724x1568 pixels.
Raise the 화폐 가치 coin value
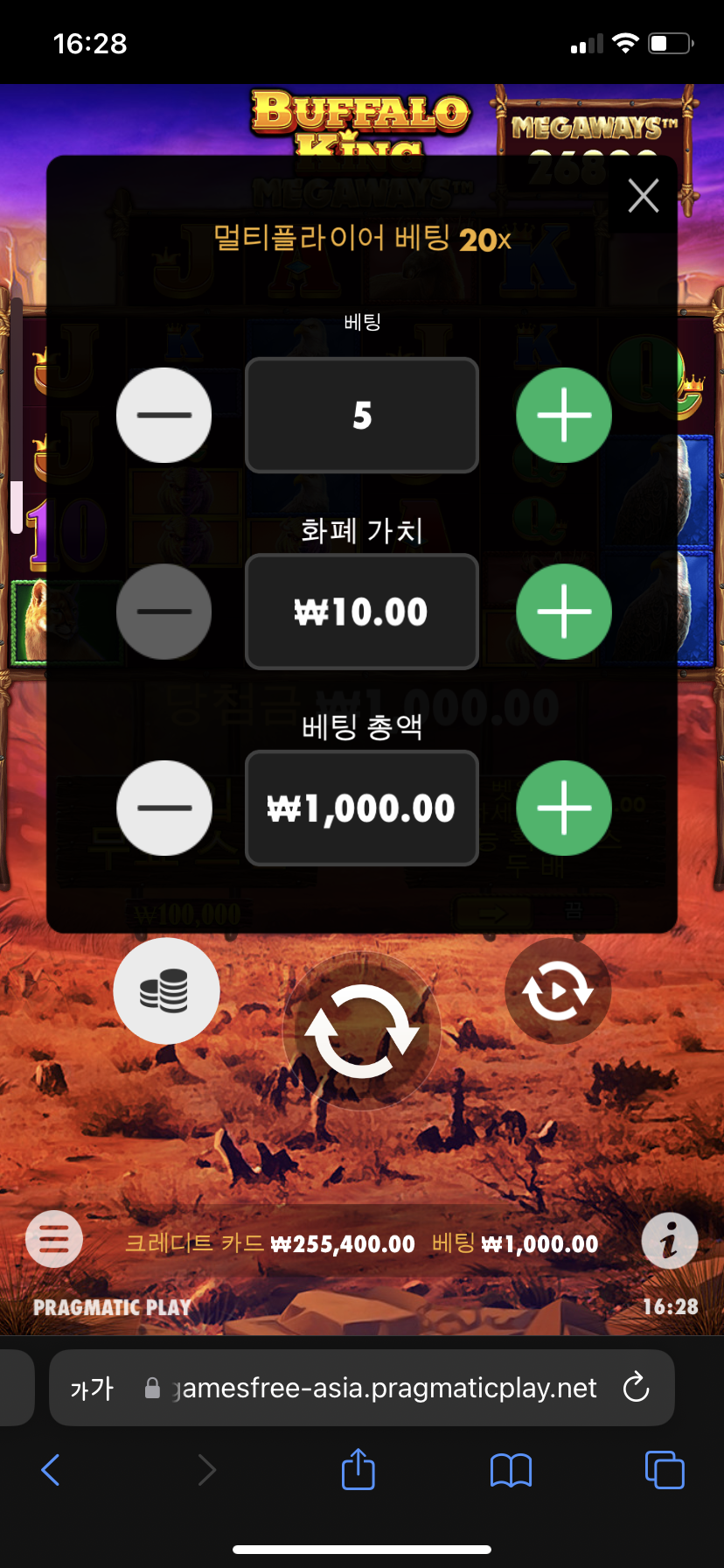click(564, 611)
